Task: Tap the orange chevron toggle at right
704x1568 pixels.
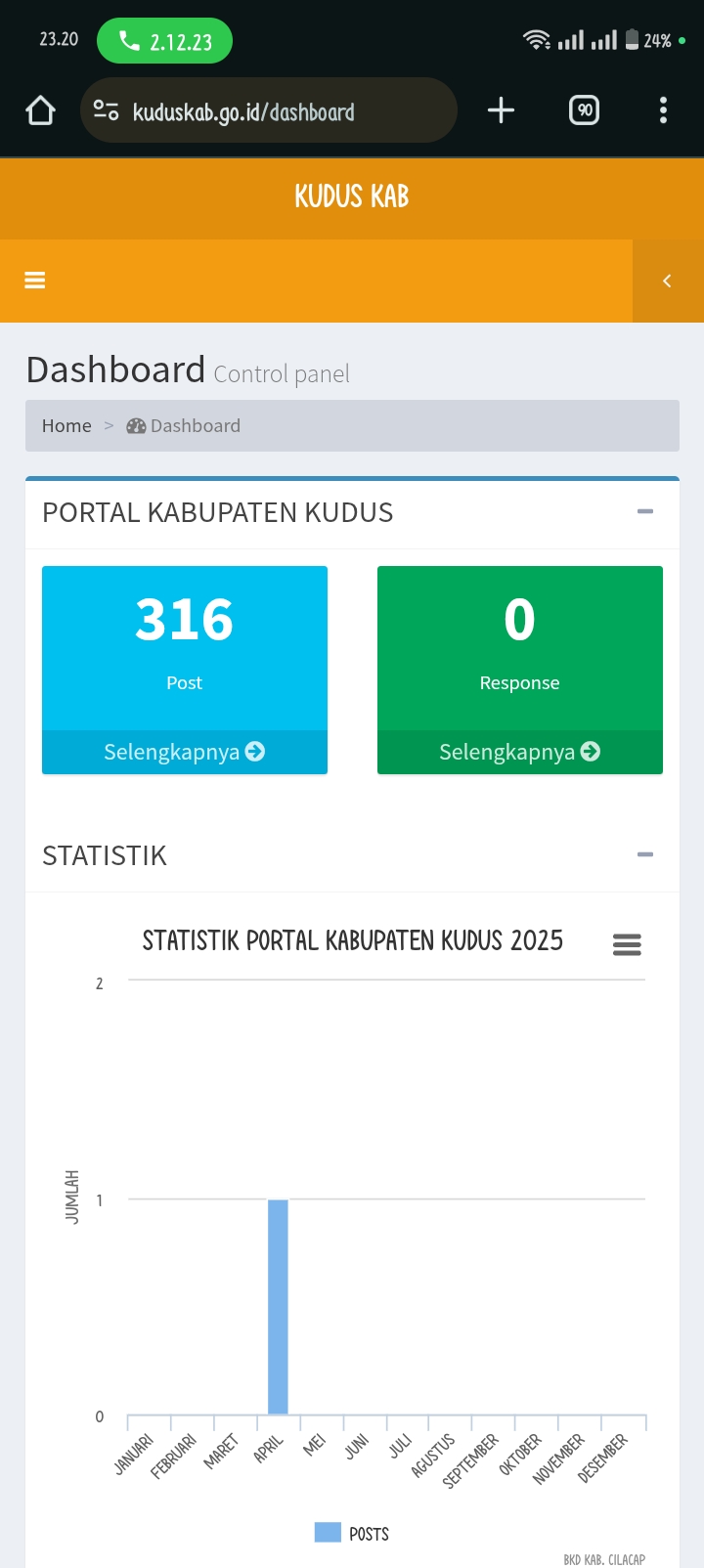Action: coord(668,282)
